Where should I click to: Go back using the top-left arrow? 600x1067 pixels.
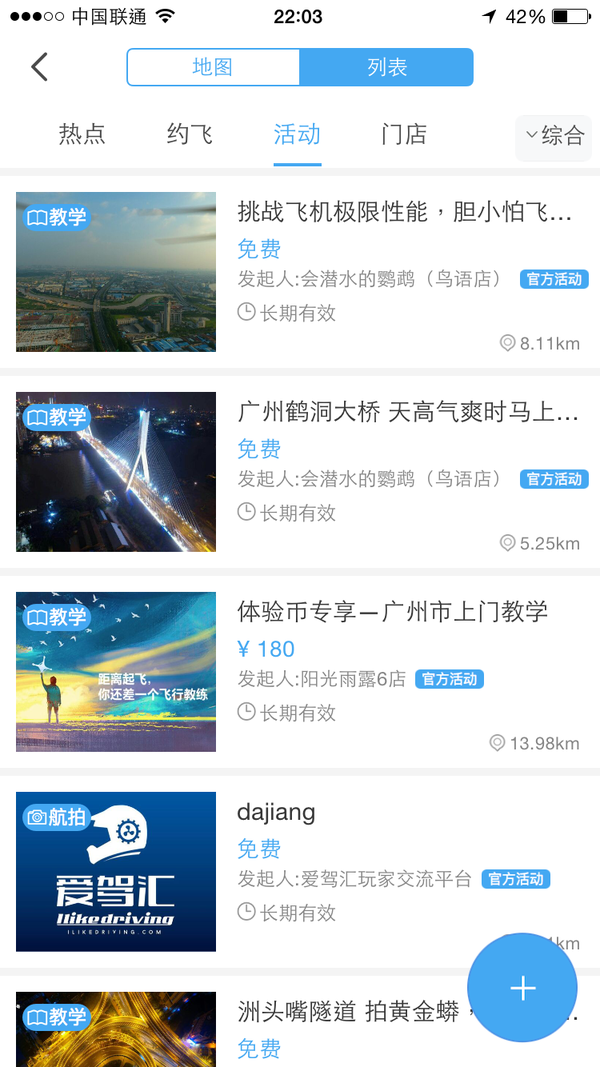(x=39, y=68)
